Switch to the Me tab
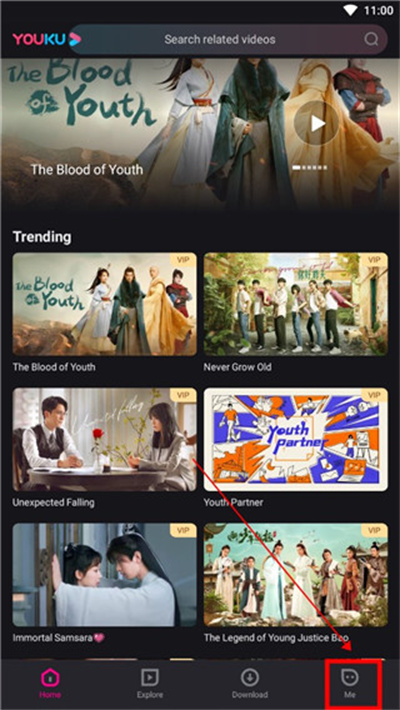400x710 pixels. [x=350, y=683]
